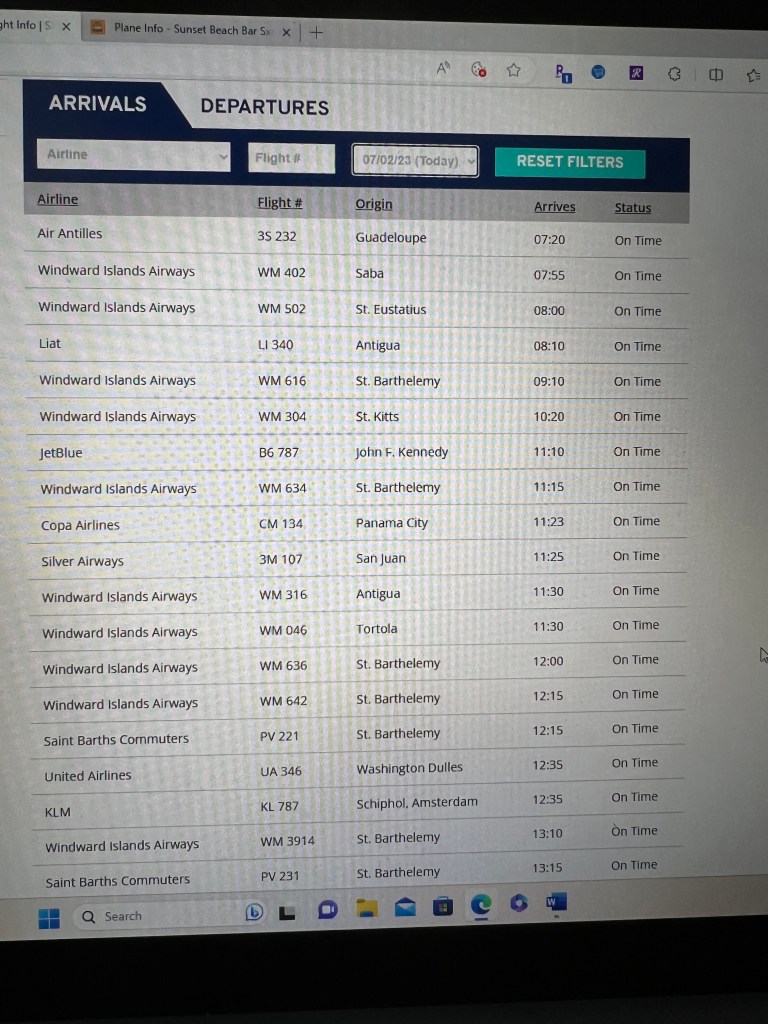The height and width of the screenshot is (1024, 768).
Task: Sort by the Flight # column header
Action: (279, 202)
